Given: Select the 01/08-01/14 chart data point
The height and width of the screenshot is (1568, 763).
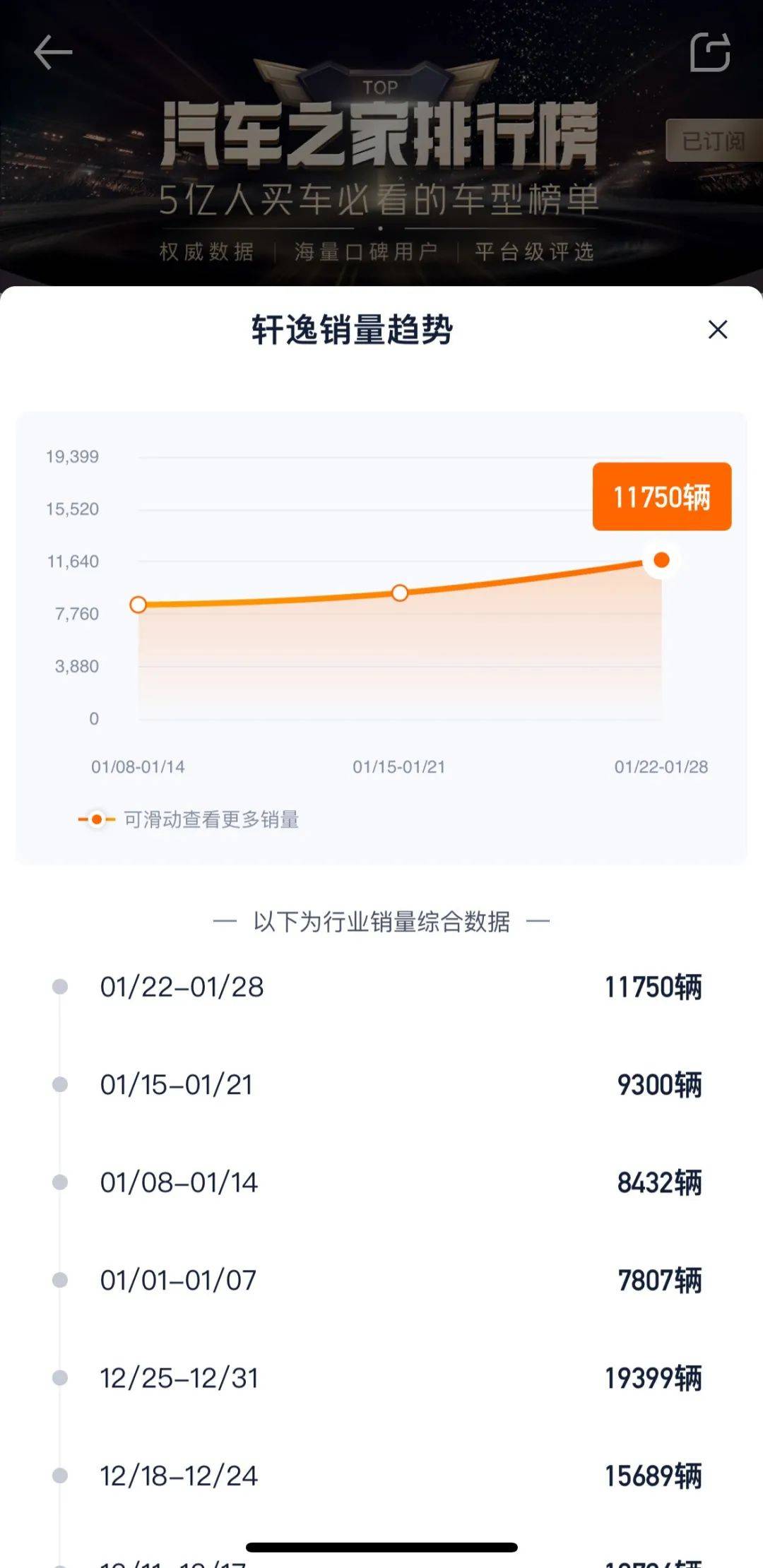Looking at the screenshot, I should pyautogui.click(x=138, y=605).
